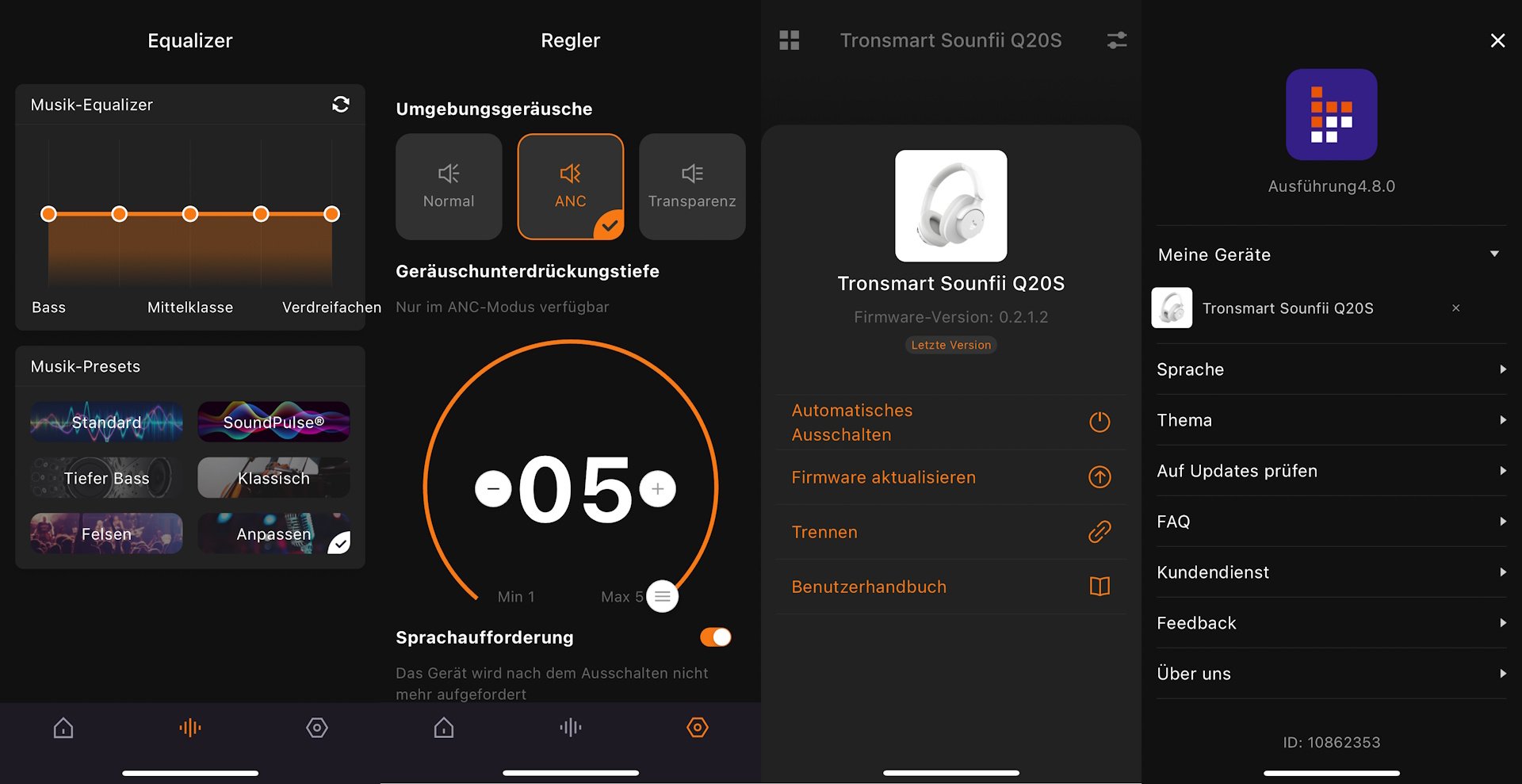The width and height of the screenshot is (1522, 784).
Task: Select the Transparenz sound mode
Action: (x=691, y=187)
